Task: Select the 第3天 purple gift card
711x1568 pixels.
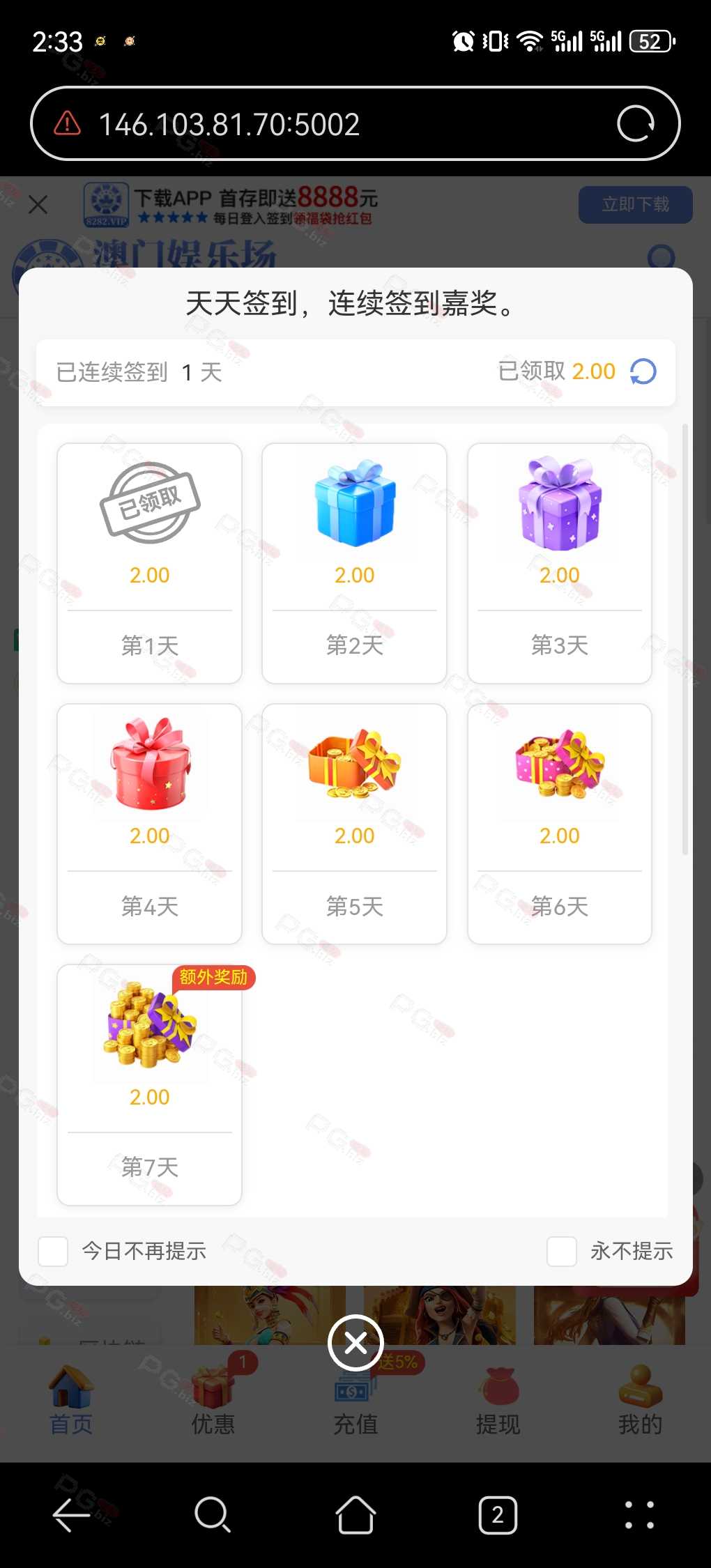Action: coord(560,563)
